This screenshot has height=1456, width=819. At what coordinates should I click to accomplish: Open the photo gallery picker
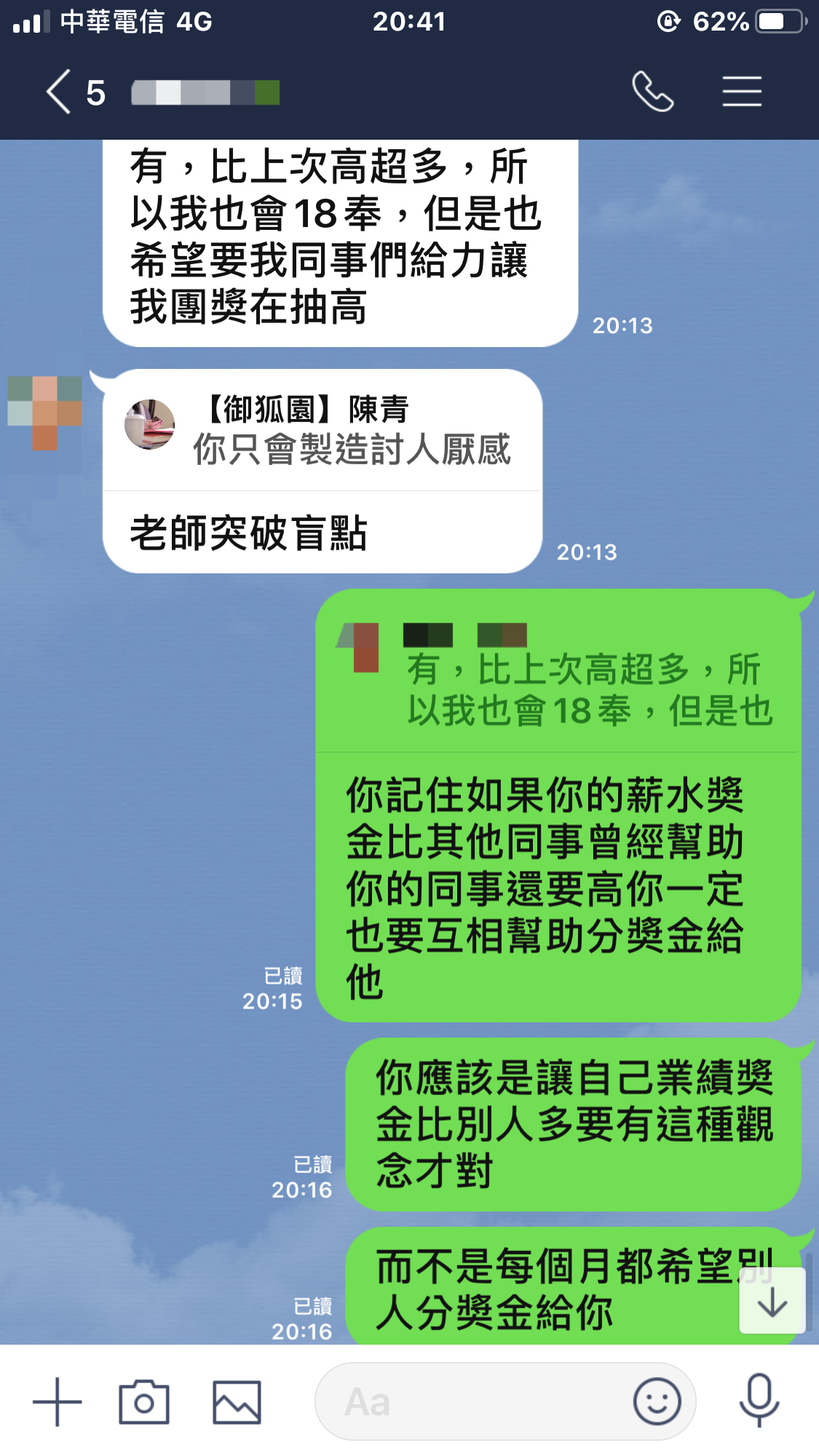(x=237, y=1401)
